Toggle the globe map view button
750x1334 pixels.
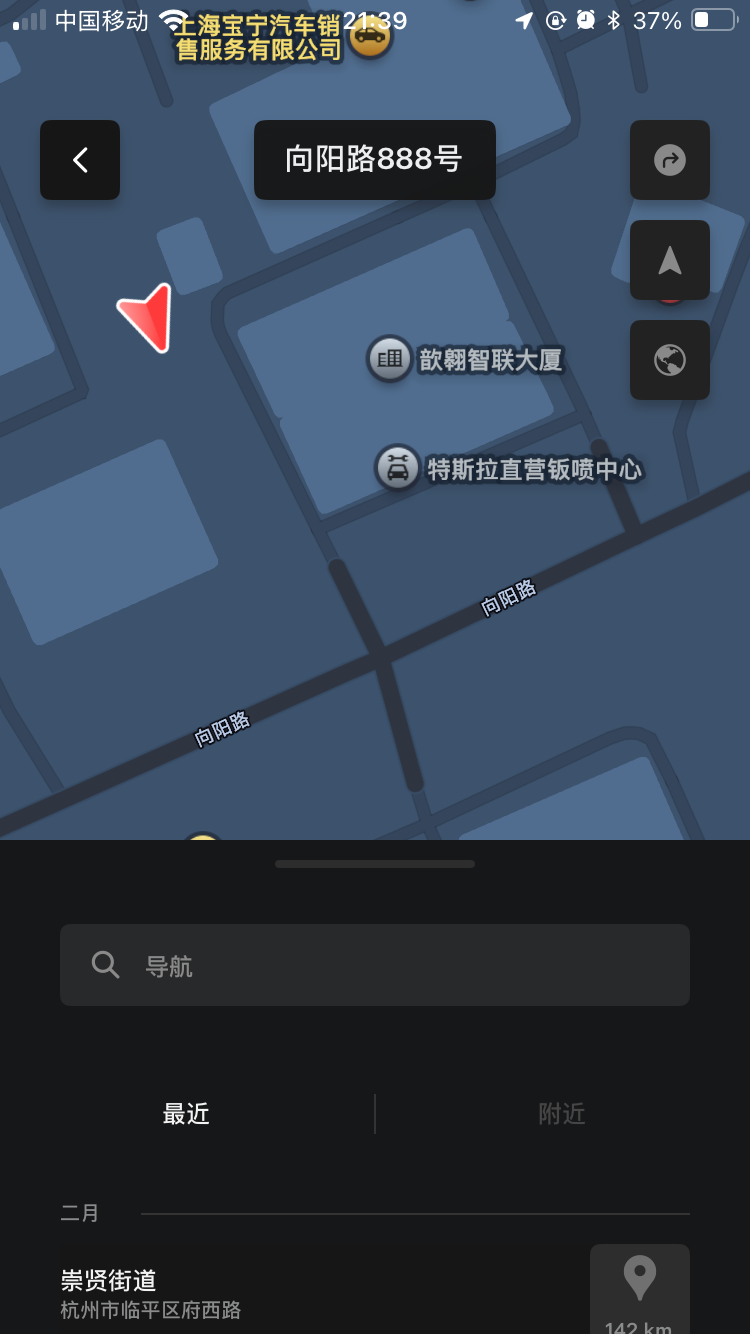pos(670,360)
